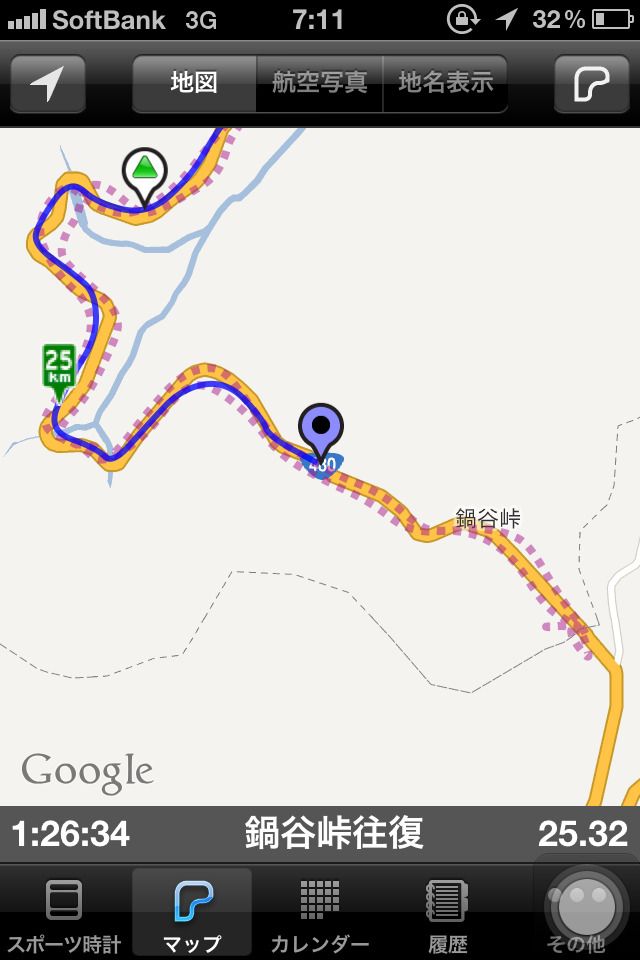The width and height of the screenshot is (640, 960).
Task: Open the その他 more tab
Action: click(x=577, y=912)
